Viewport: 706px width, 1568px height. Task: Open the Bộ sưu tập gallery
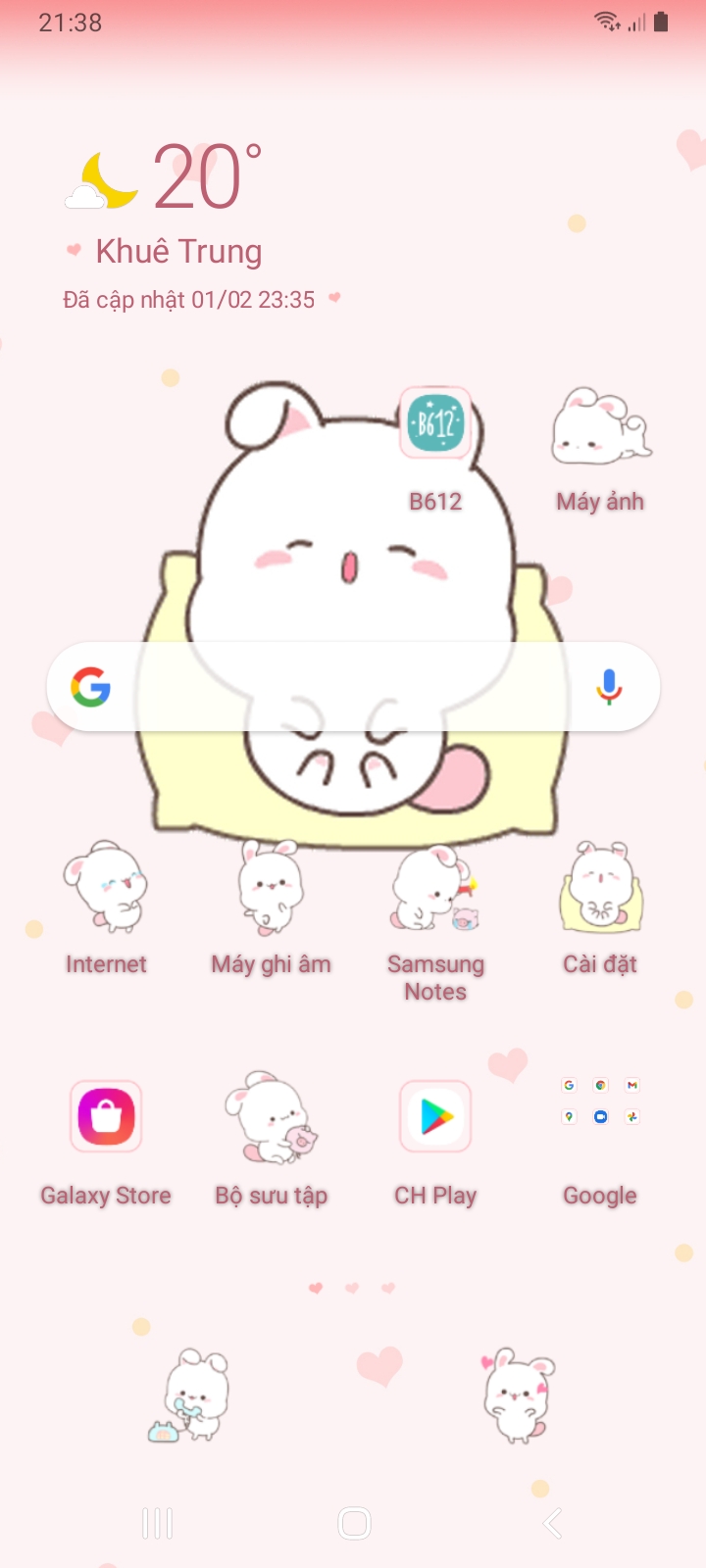coord(271,1117)
